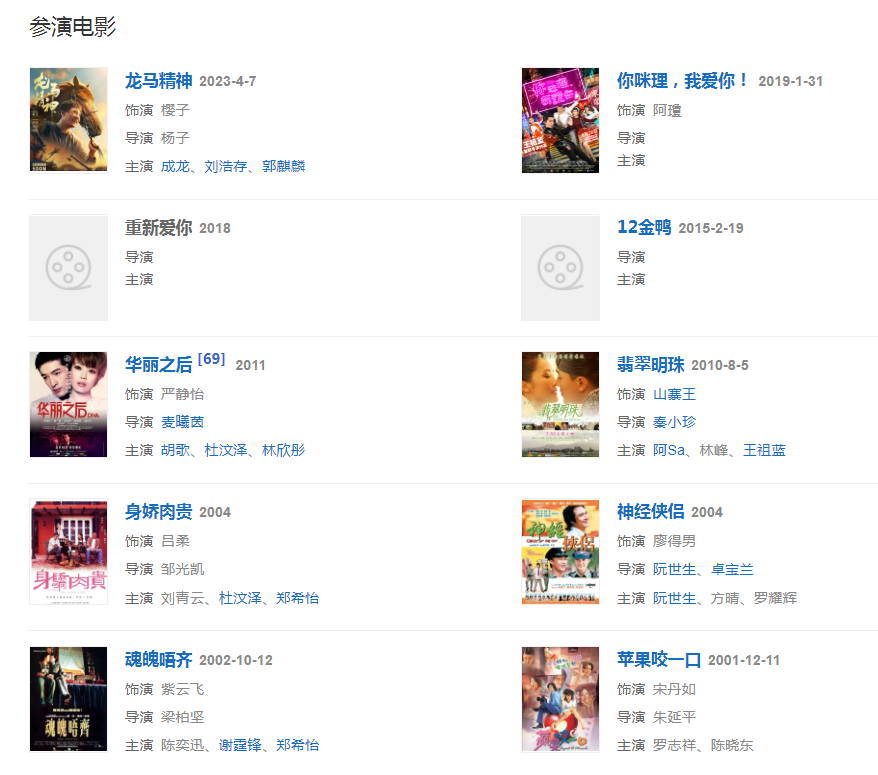Open the movie link 神经侠侣

point(650,512)
